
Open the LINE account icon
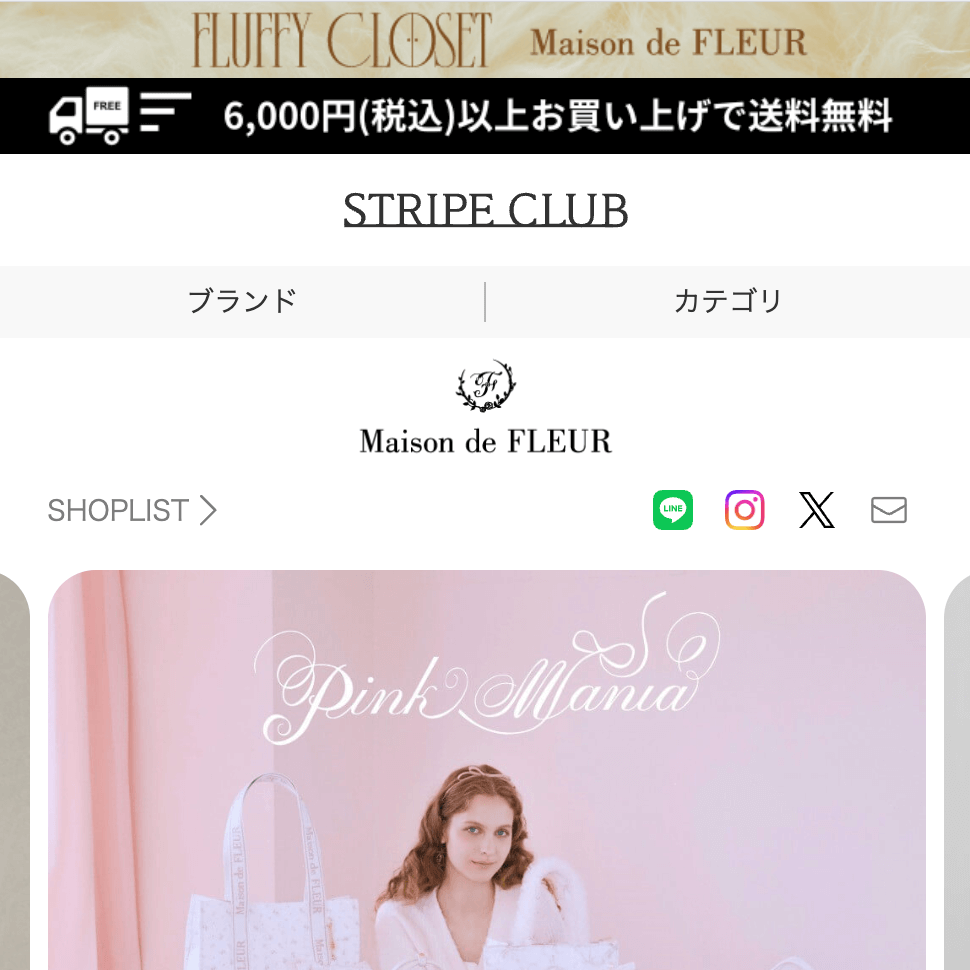click(673, 510)
